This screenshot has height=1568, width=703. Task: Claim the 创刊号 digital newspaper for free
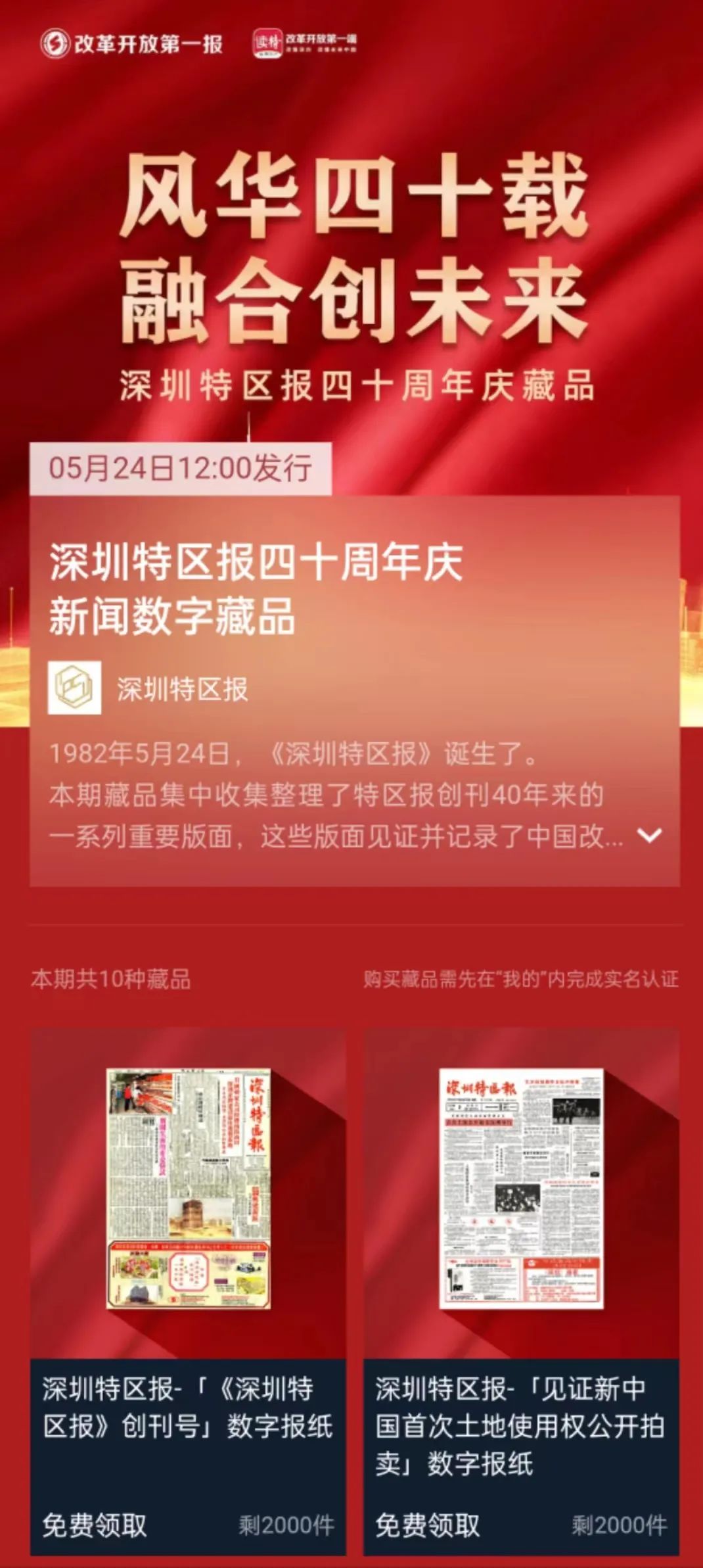95,1525
